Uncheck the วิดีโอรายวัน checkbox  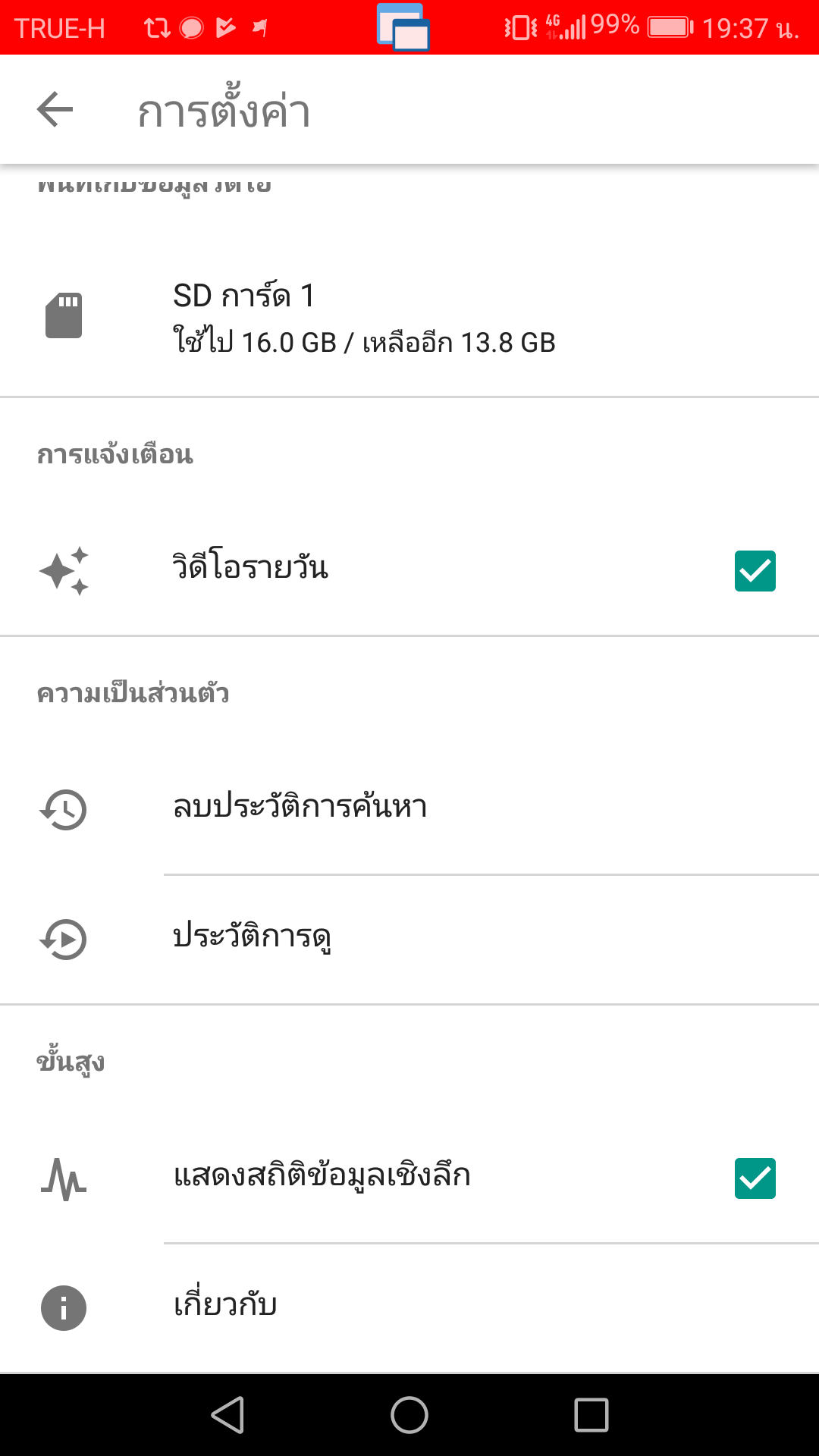coord(755,570)
